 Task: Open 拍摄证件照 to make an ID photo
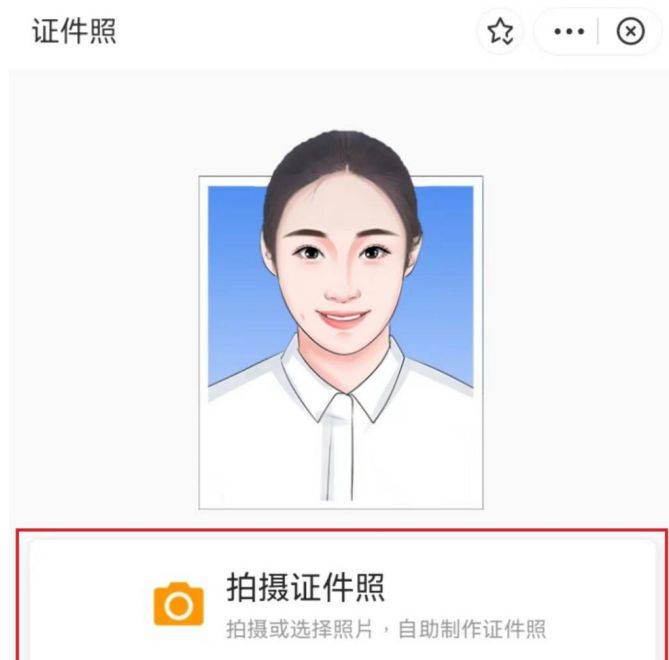340,602
